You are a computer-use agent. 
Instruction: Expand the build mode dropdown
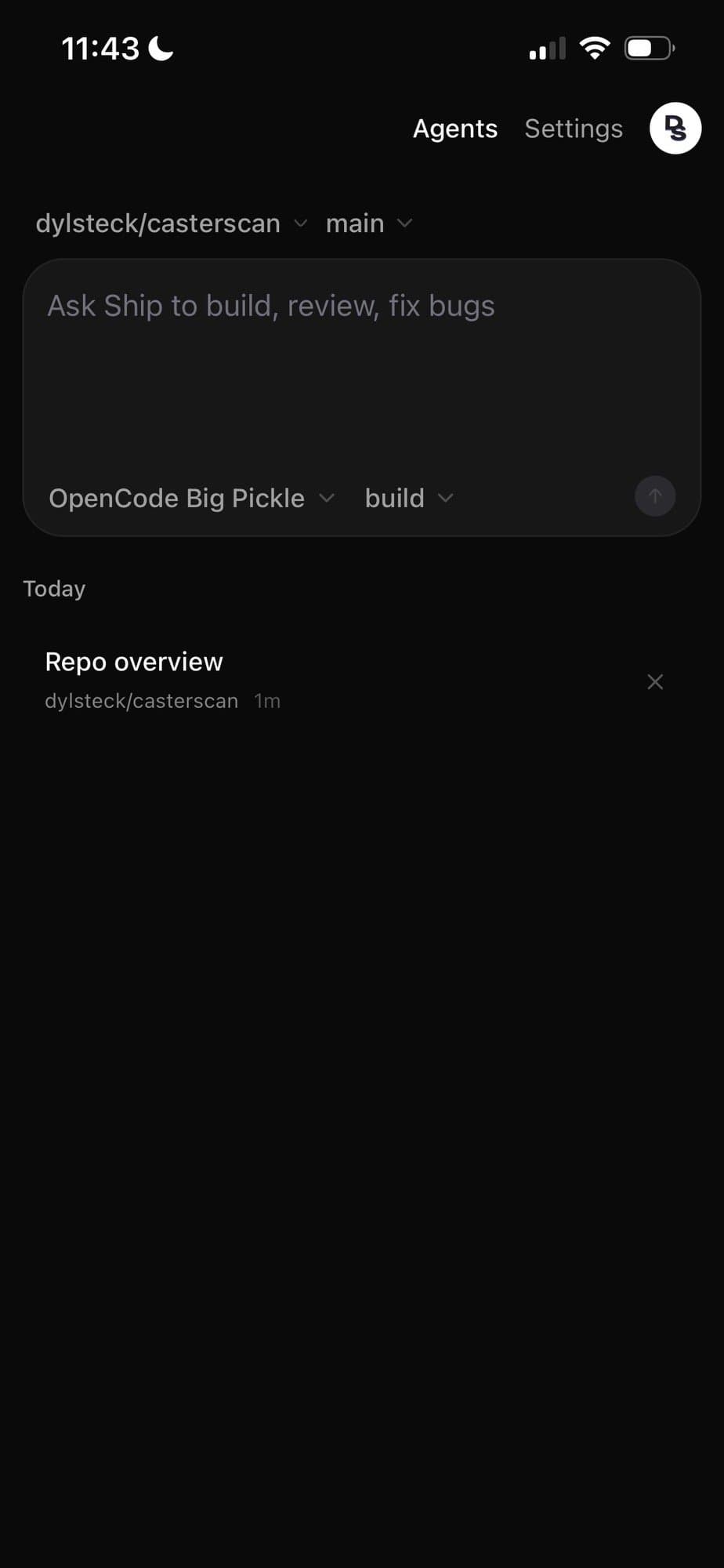[x=408, y=498]
